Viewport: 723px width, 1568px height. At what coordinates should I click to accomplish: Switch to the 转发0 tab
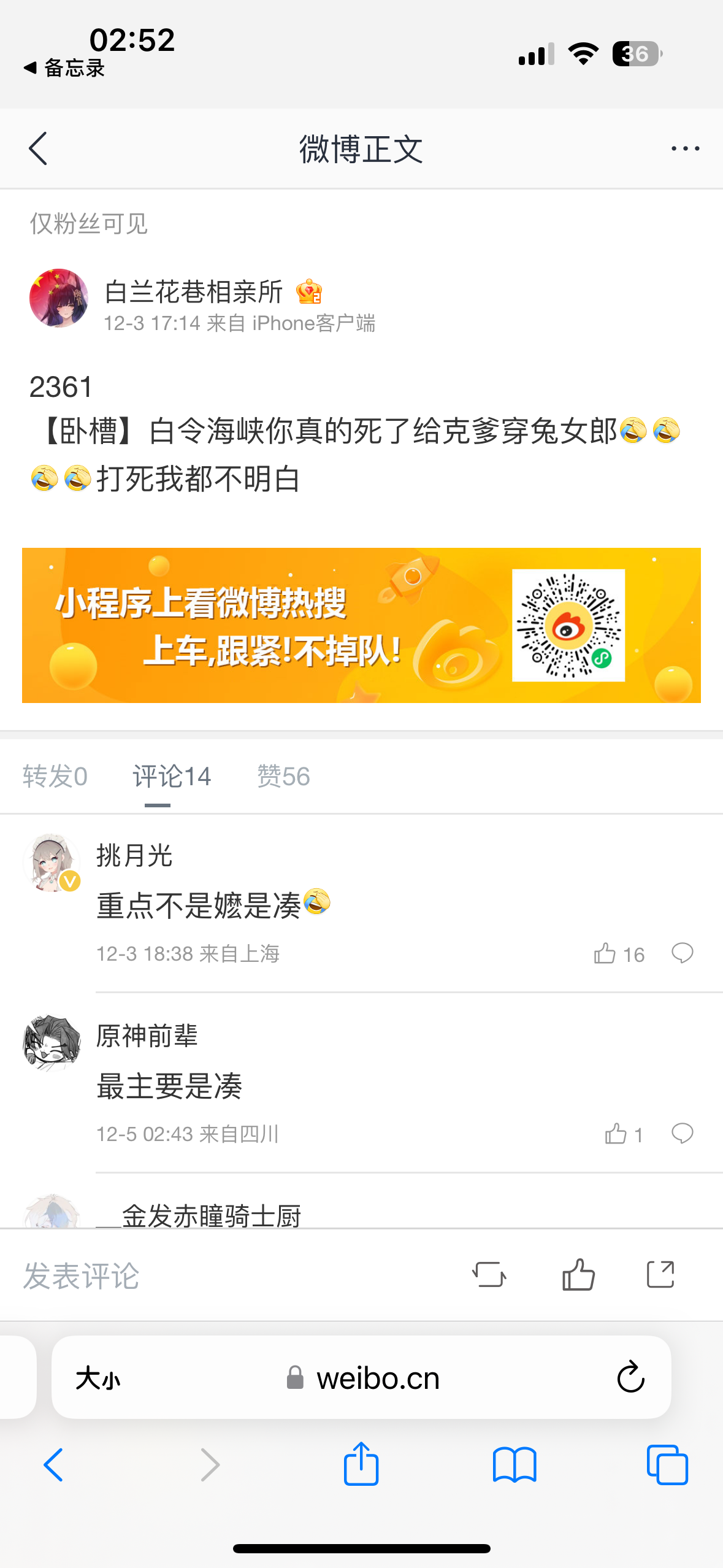point(55,777)
